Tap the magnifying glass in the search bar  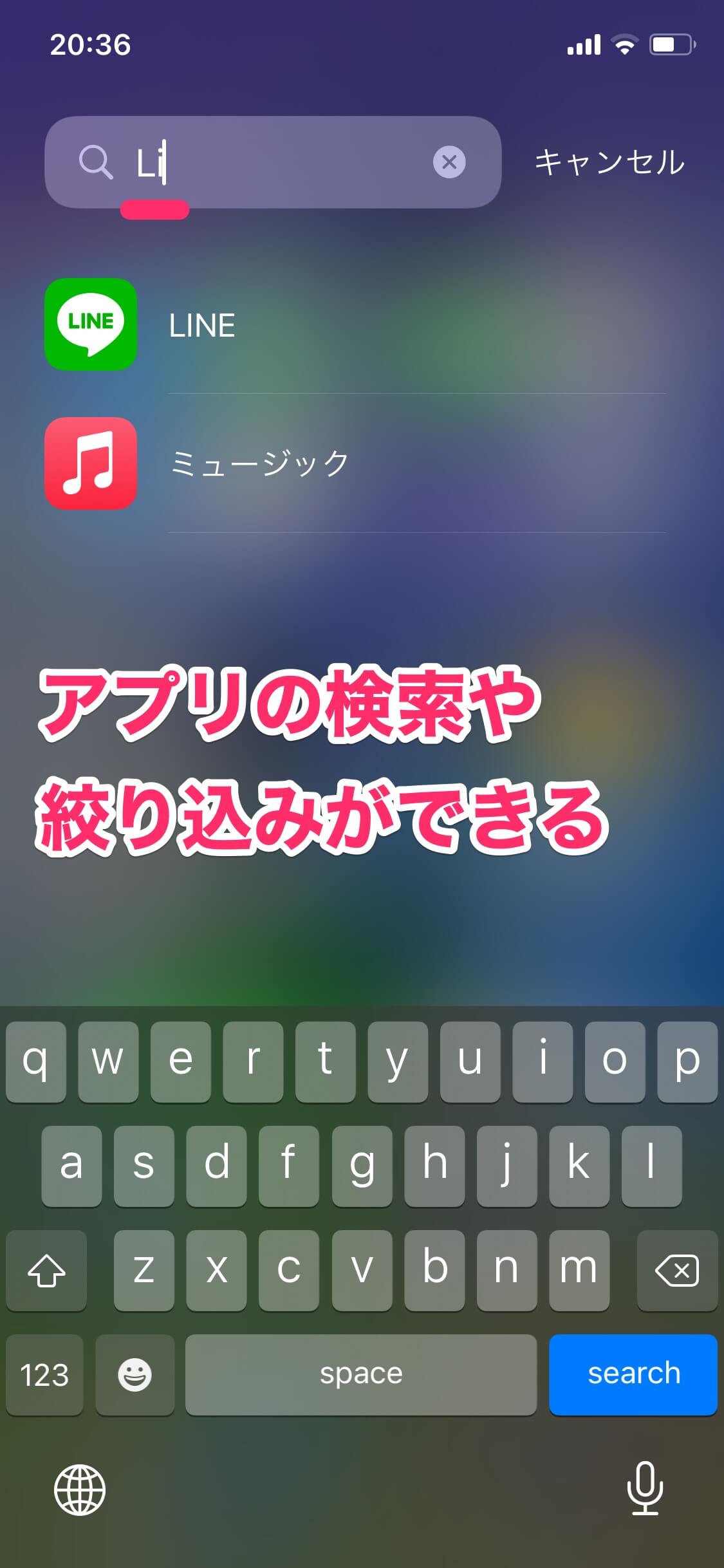[x=95, y=163]
